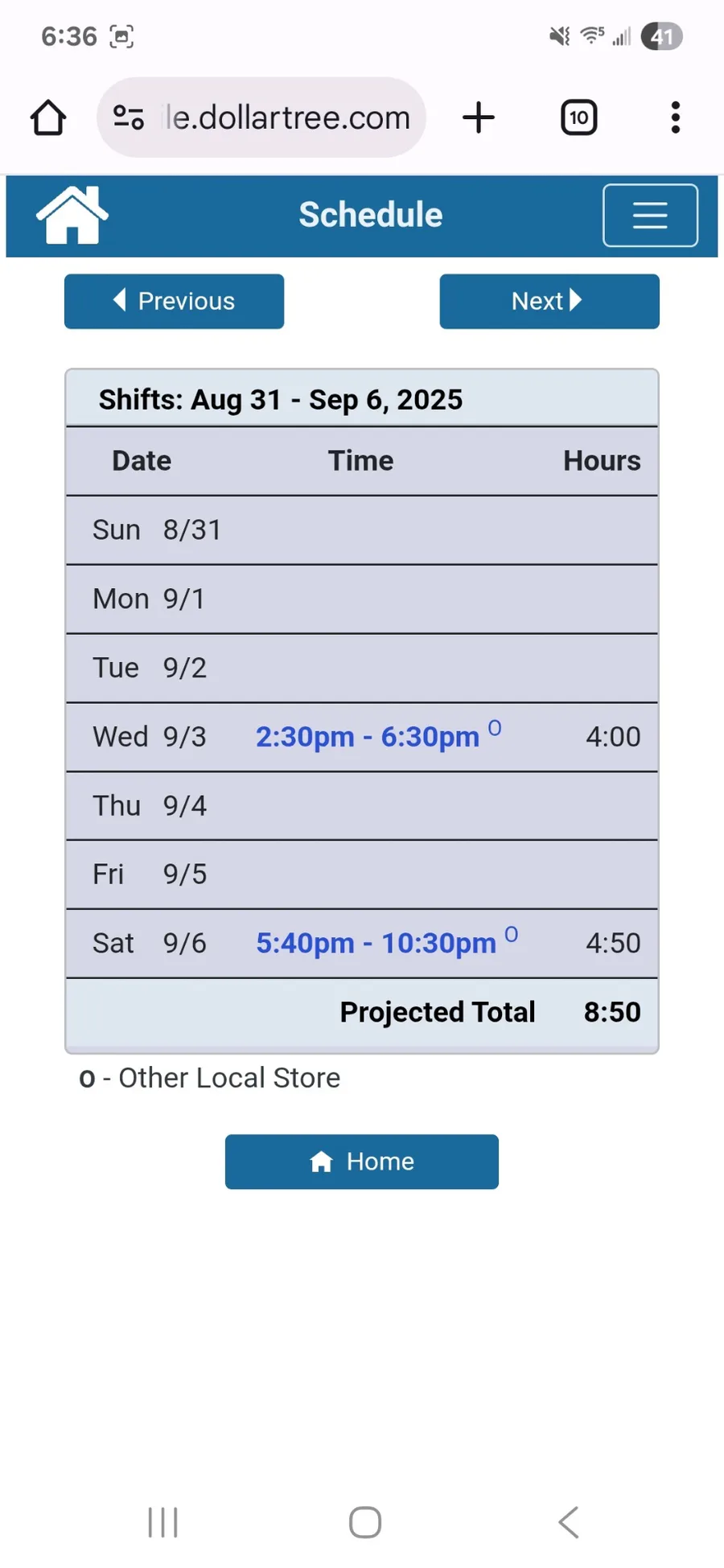Screen dimensions: 724x1568
Task: Go back using system navigation
Action: (569, 1522)
